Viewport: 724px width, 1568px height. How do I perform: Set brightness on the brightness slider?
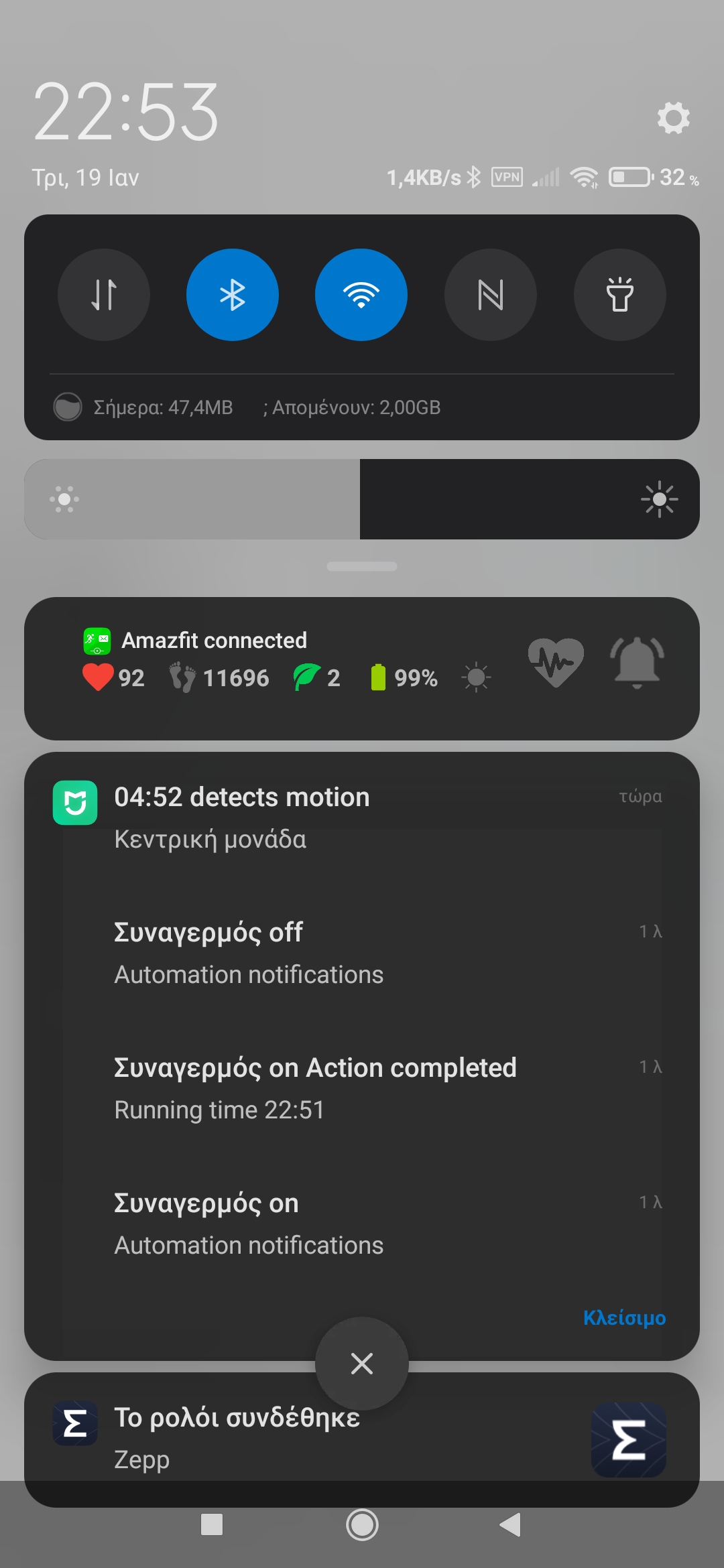[x=361, y=499]
